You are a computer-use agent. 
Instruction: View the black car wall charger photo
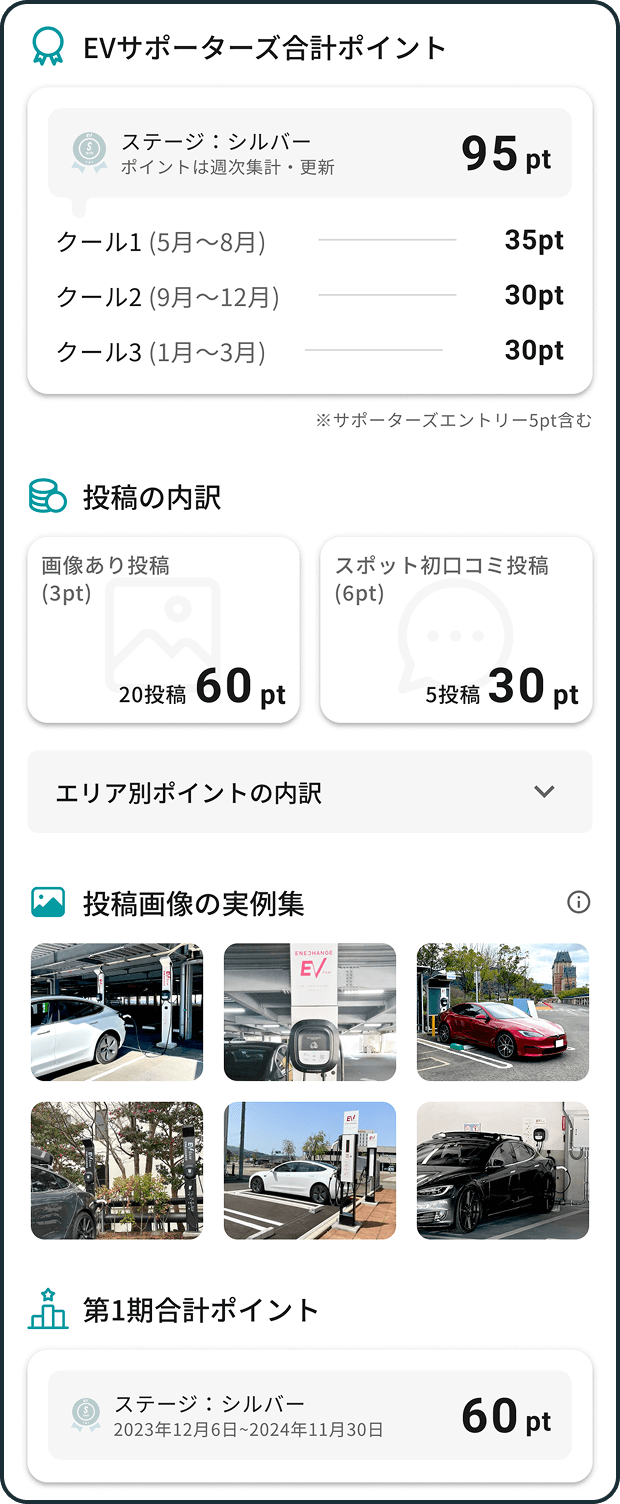click(x=502, y=1170)
